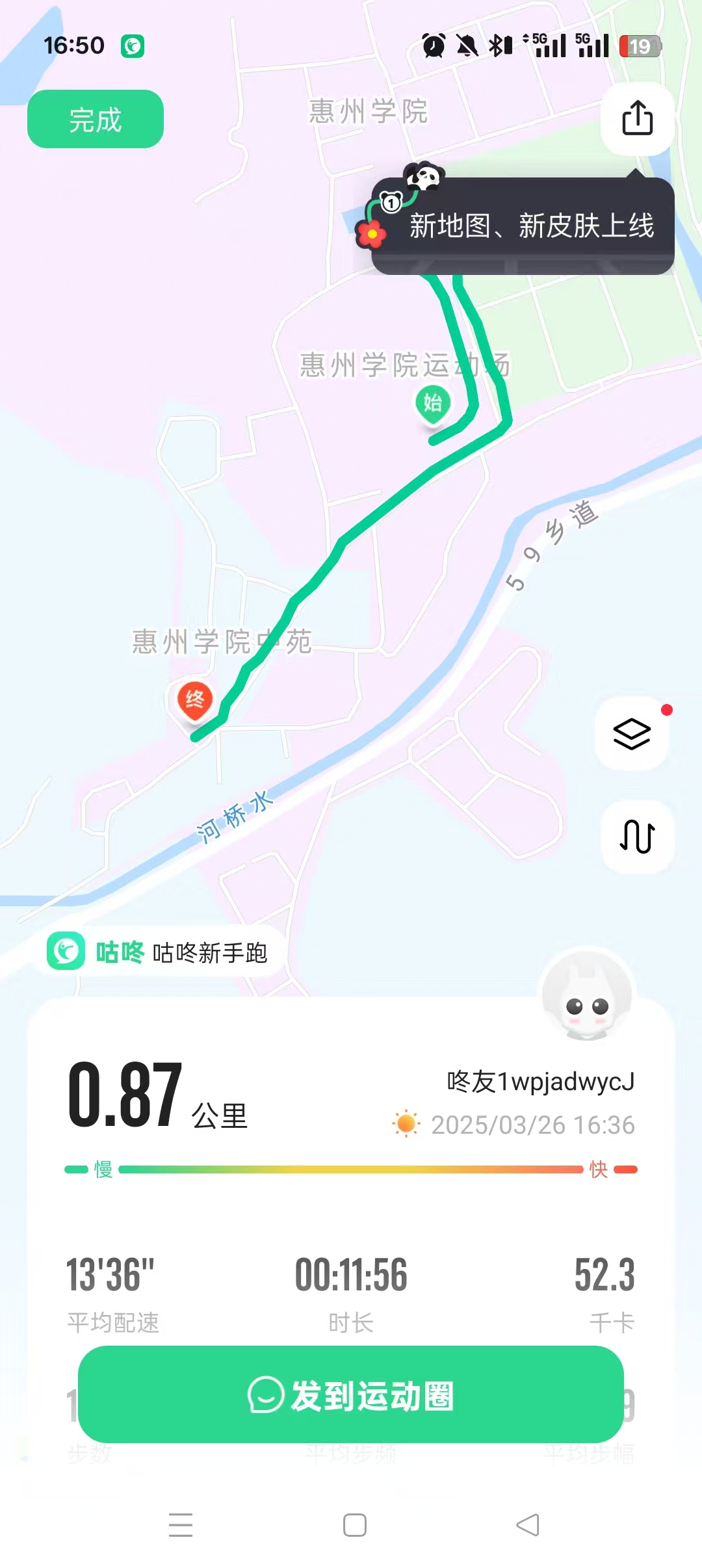Open the user avatar profile picture
This screenshot has height=1568, width=702.
coord(588,995)
